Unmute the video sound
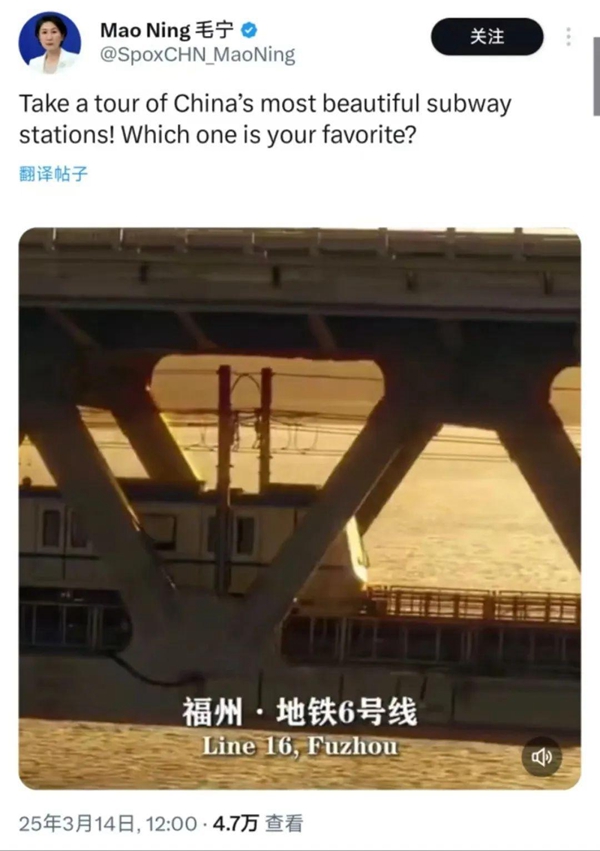This screenshot has width=600, height=851. (542, 757)
